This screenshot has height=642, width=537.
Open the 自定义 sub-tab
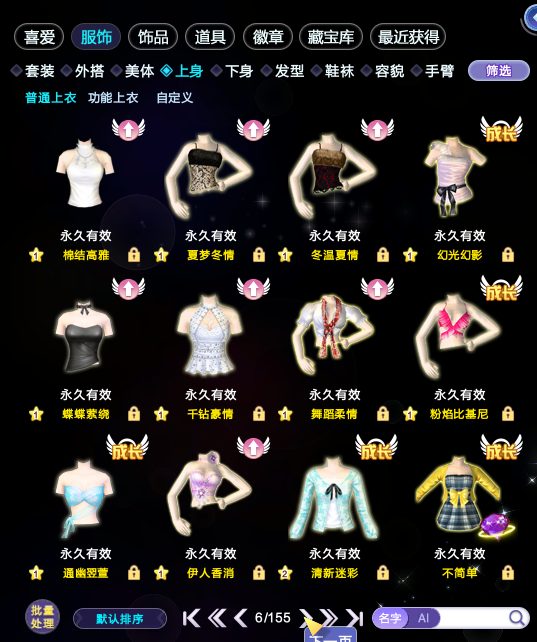(174, 97)
